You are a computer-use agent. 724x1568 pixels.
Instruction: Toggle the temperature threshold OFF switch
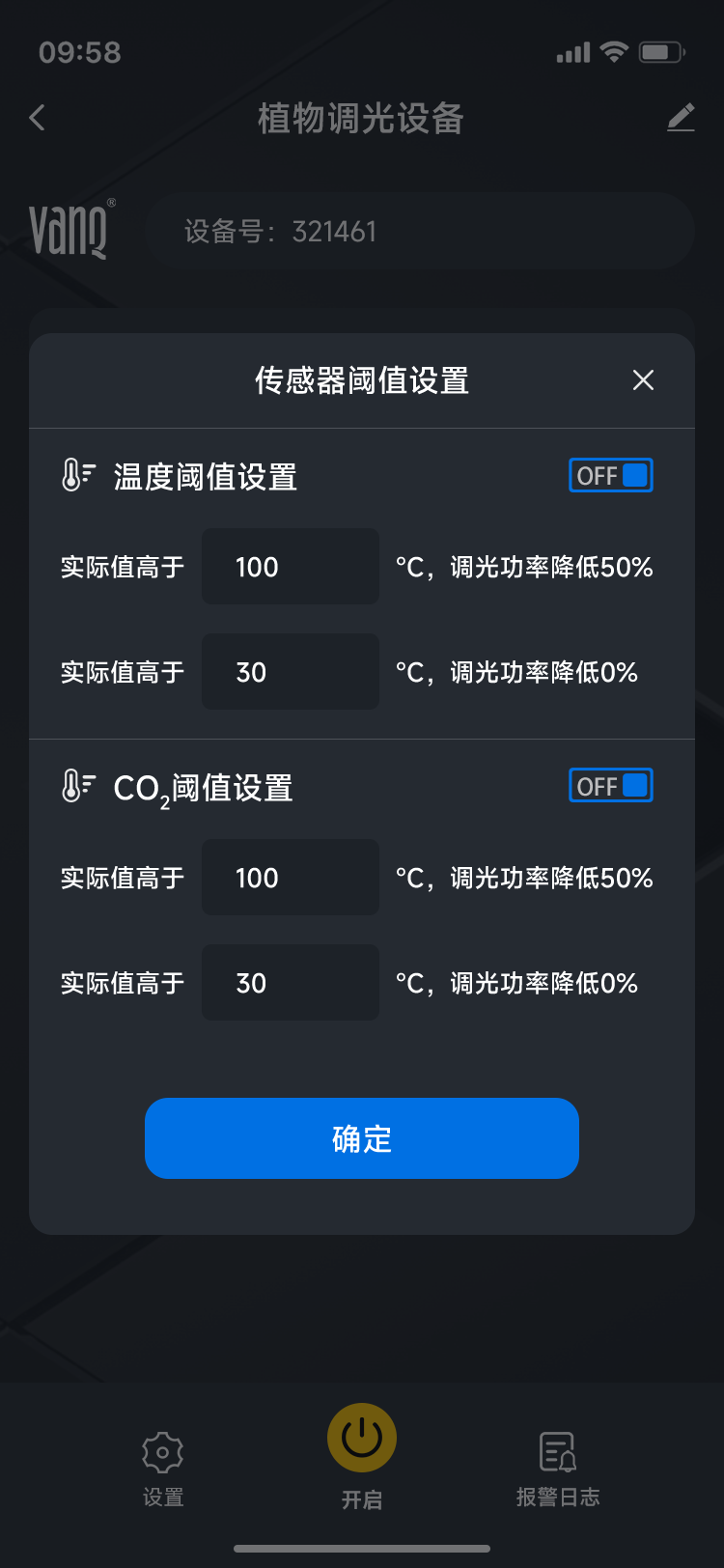click(x=611, y=475)
